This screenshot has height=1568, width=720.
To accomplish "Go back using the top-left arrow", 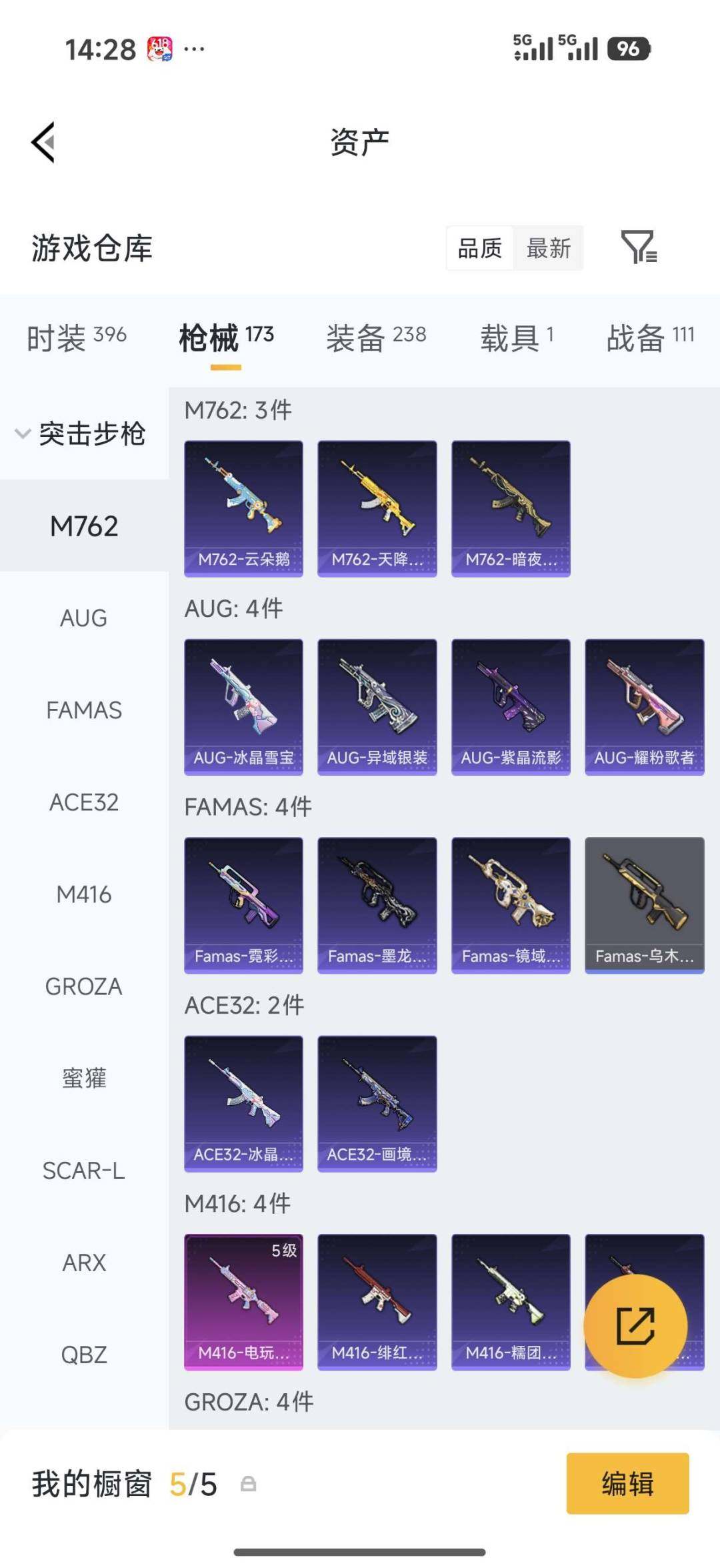I will tap(43, 142).
